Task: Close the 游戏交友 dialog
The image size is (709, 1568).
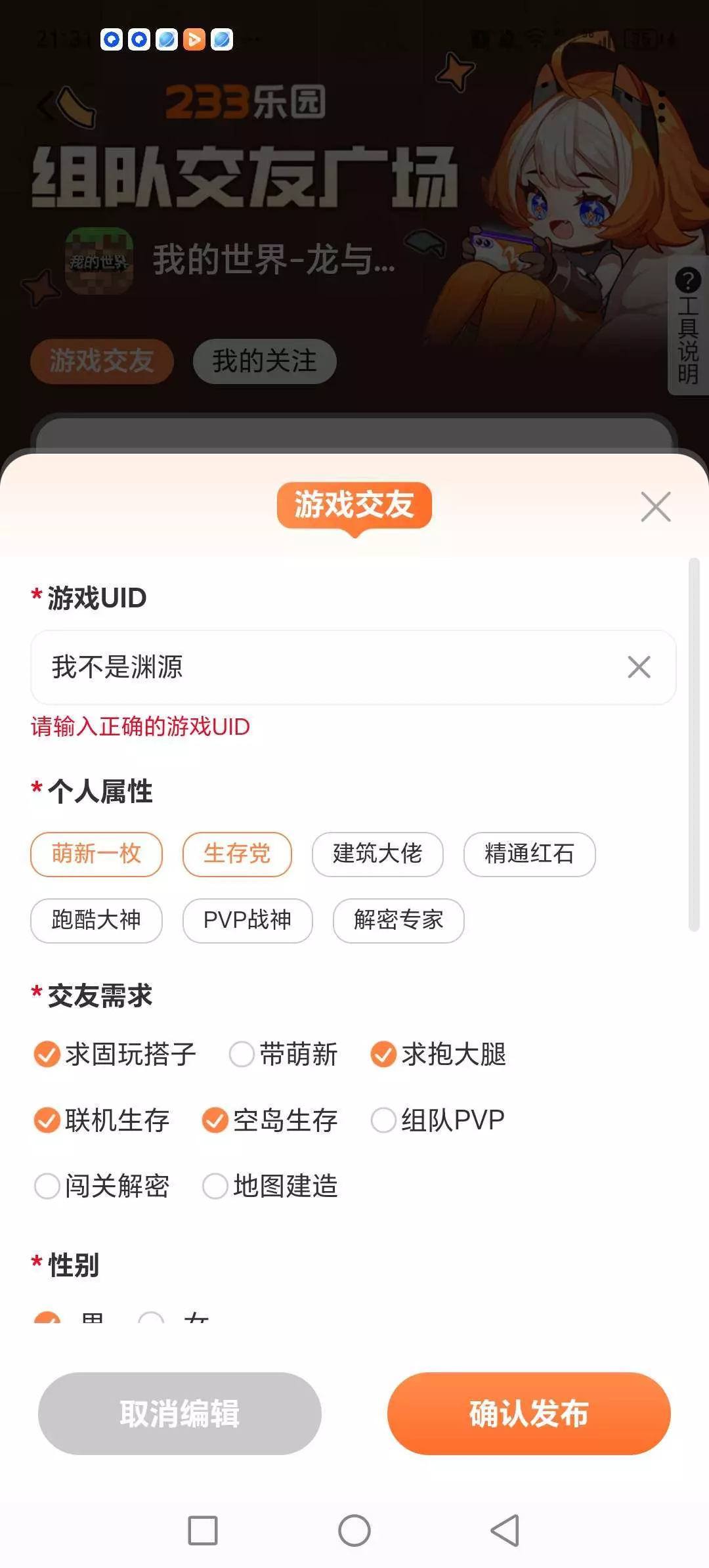Action: point(656,507)
